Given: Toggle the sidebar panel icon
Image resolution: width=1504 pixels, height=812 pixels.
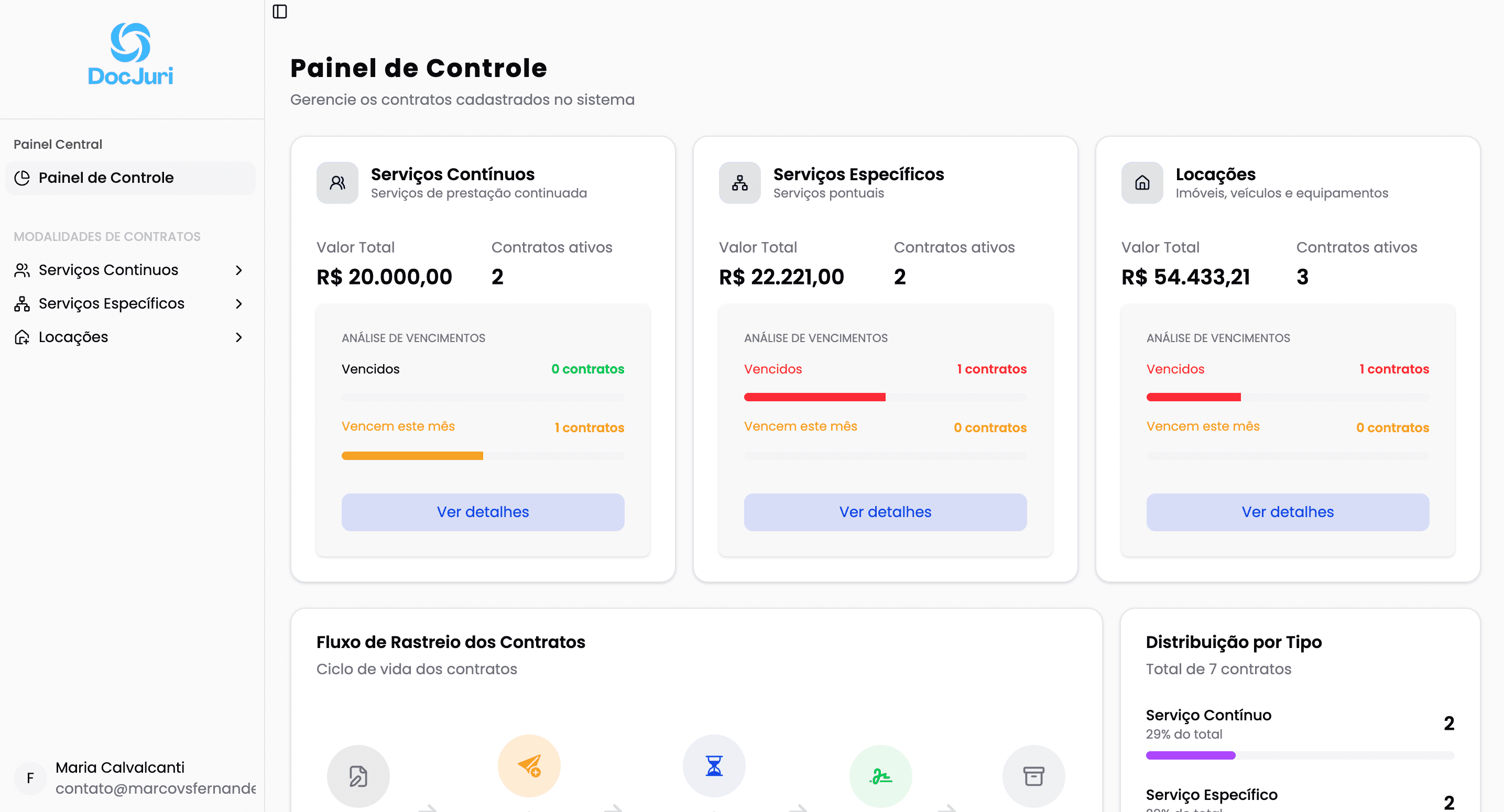Looking at the screenshot, I should click(x=280, y=12).
